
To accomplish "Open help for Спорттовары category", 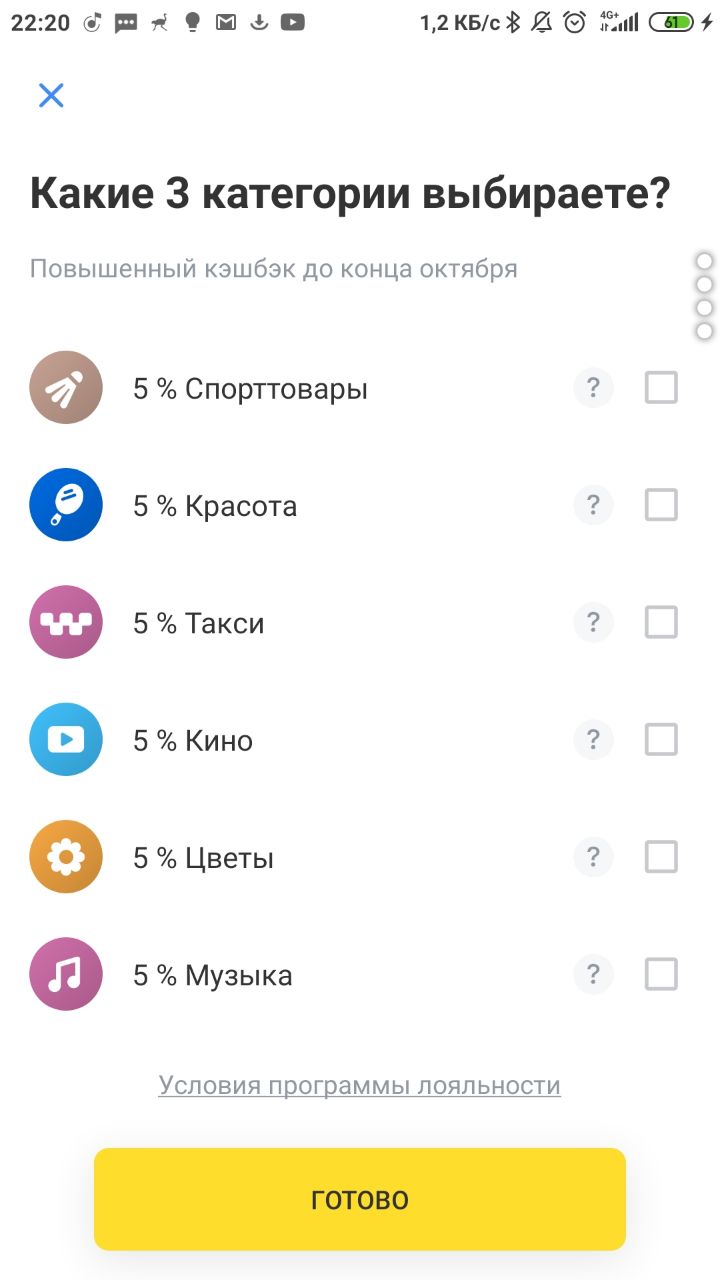I will point(593,387).
